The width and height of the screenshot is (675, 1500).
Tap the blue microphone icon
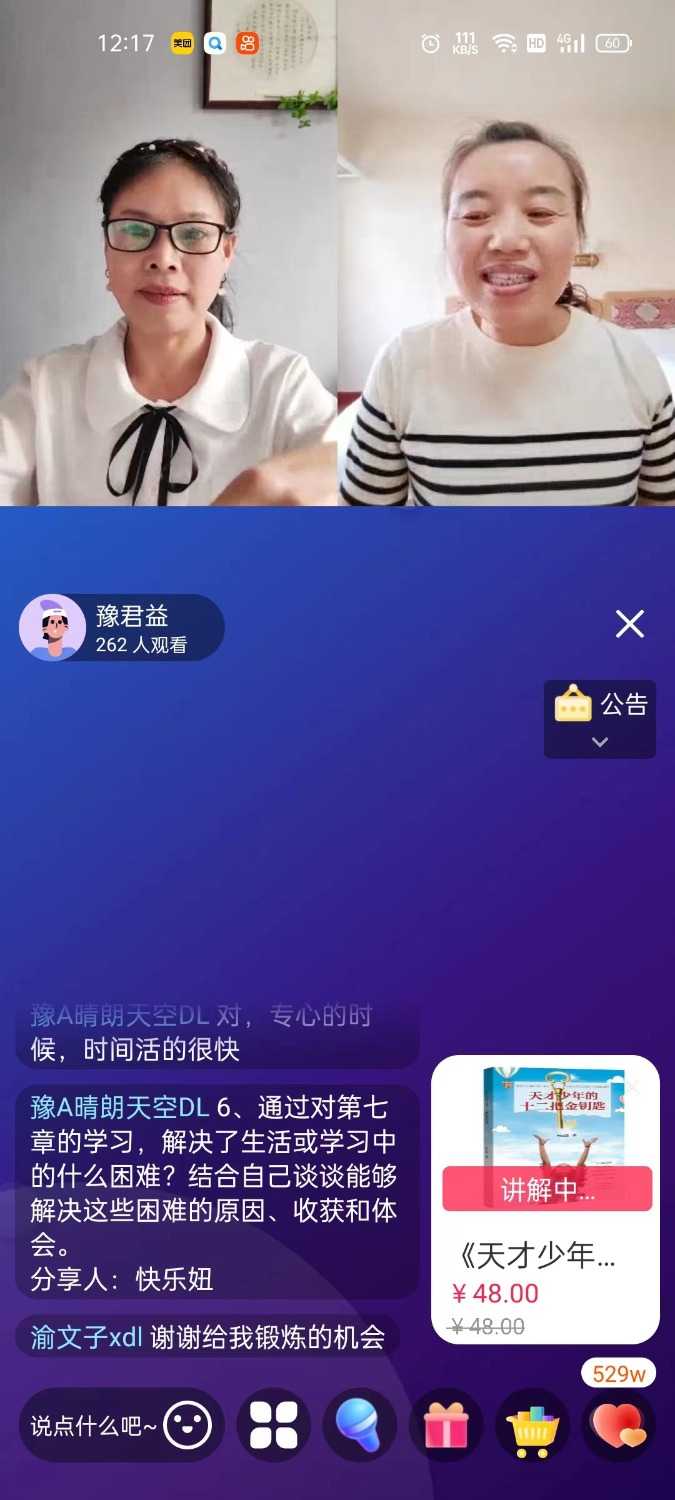[359, 1426]
